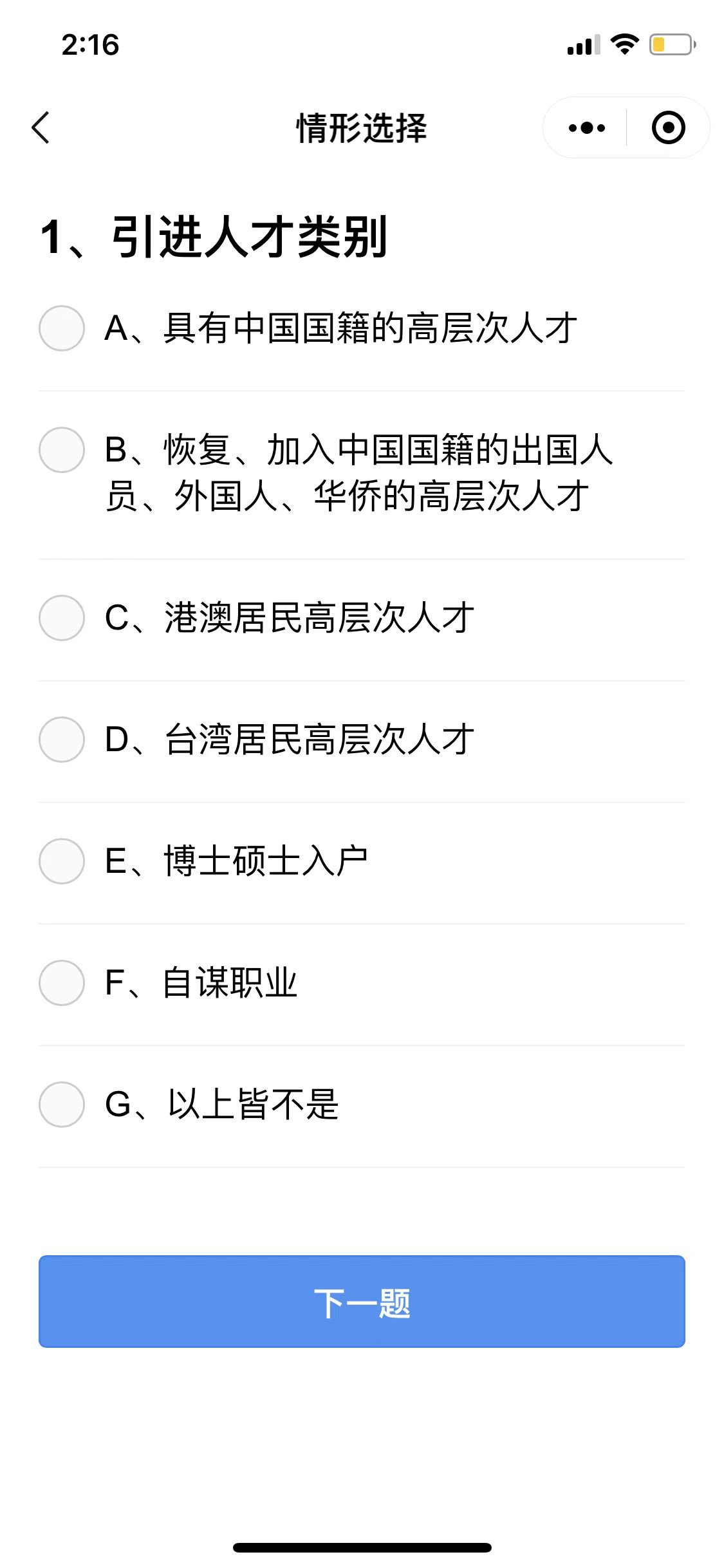Choose option B 恢复、加入中国国籍的出国人员
The height and width of the screenshot is (1568, 724).
click(62, 450)
